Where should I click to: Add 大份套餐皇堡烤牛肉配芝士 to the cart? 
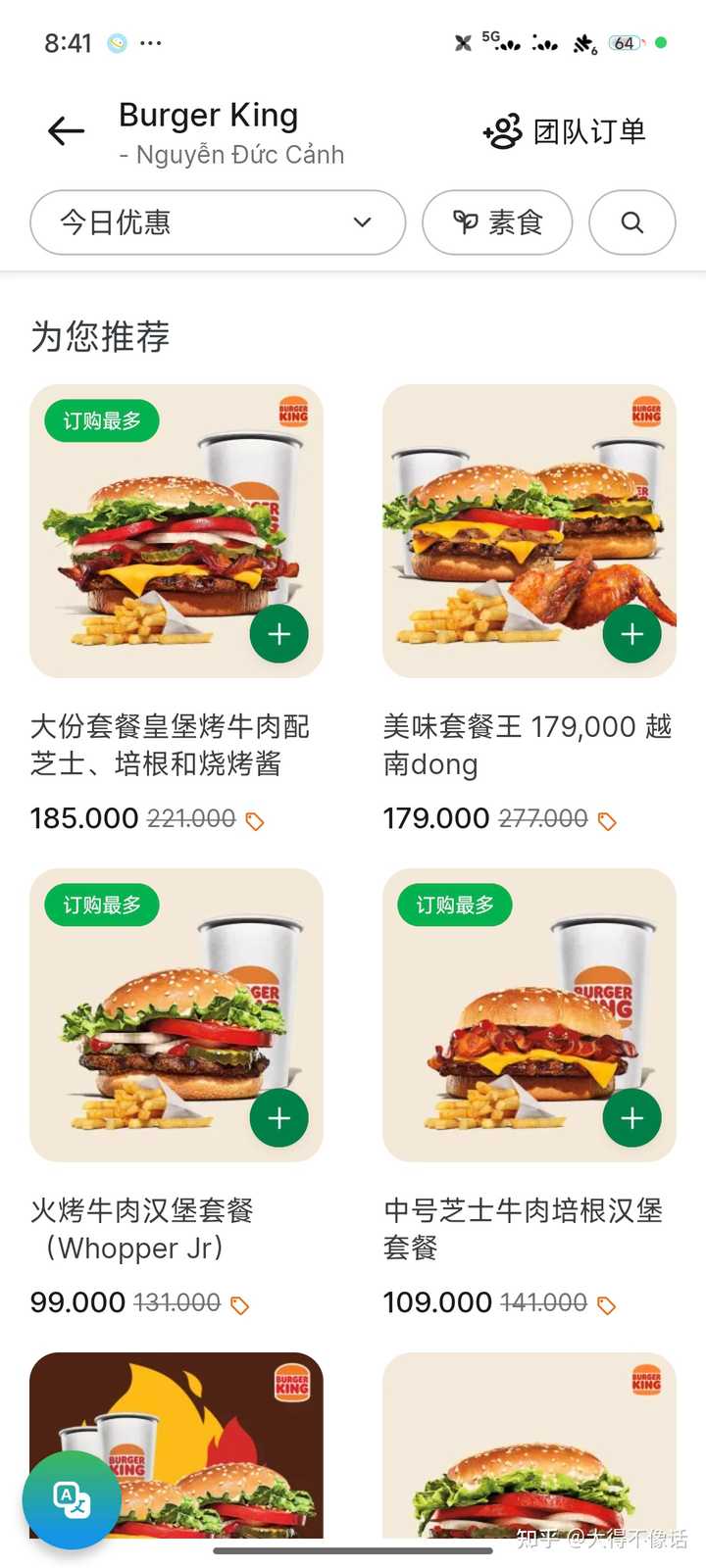click(x=279, y=634)
